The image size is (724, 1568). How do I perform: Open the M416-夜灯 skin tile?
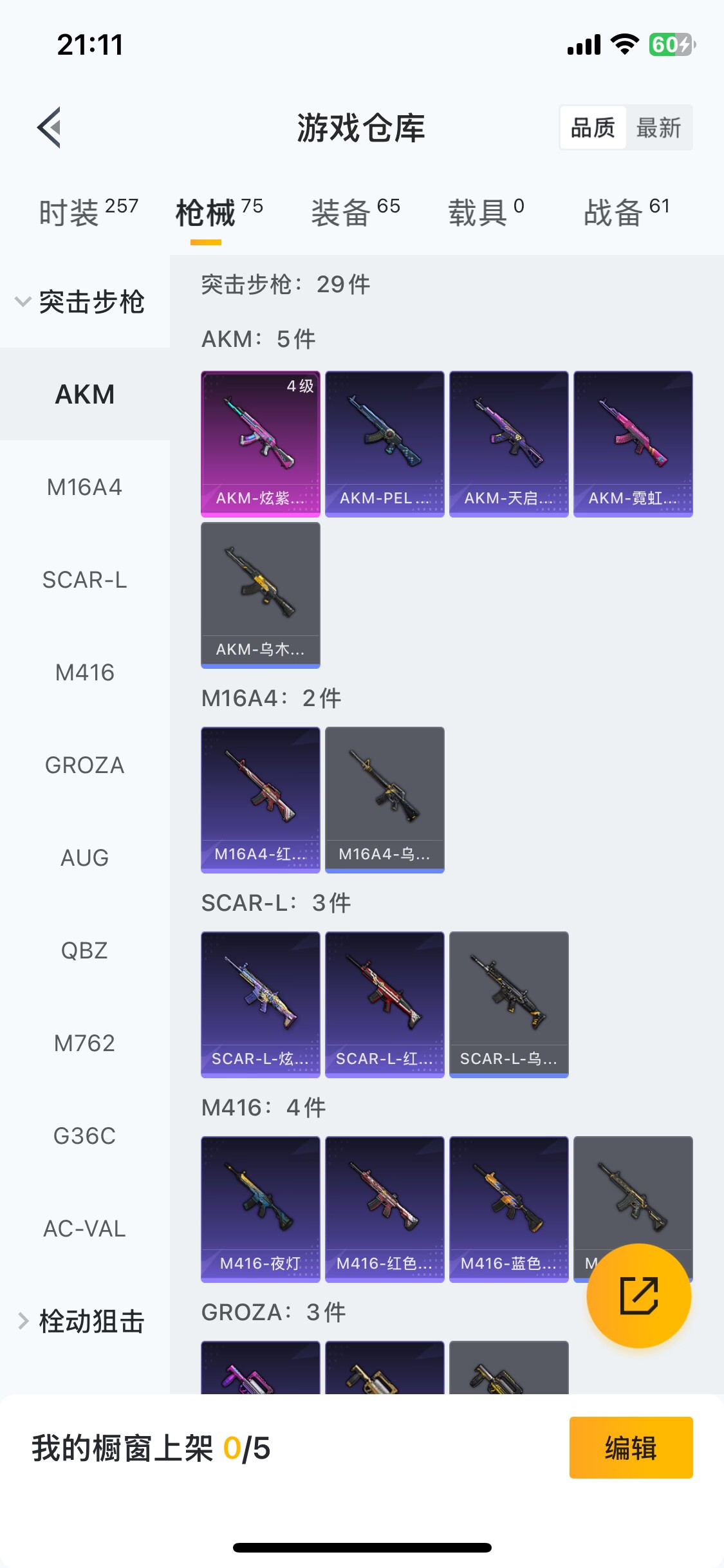[260, 1209]
